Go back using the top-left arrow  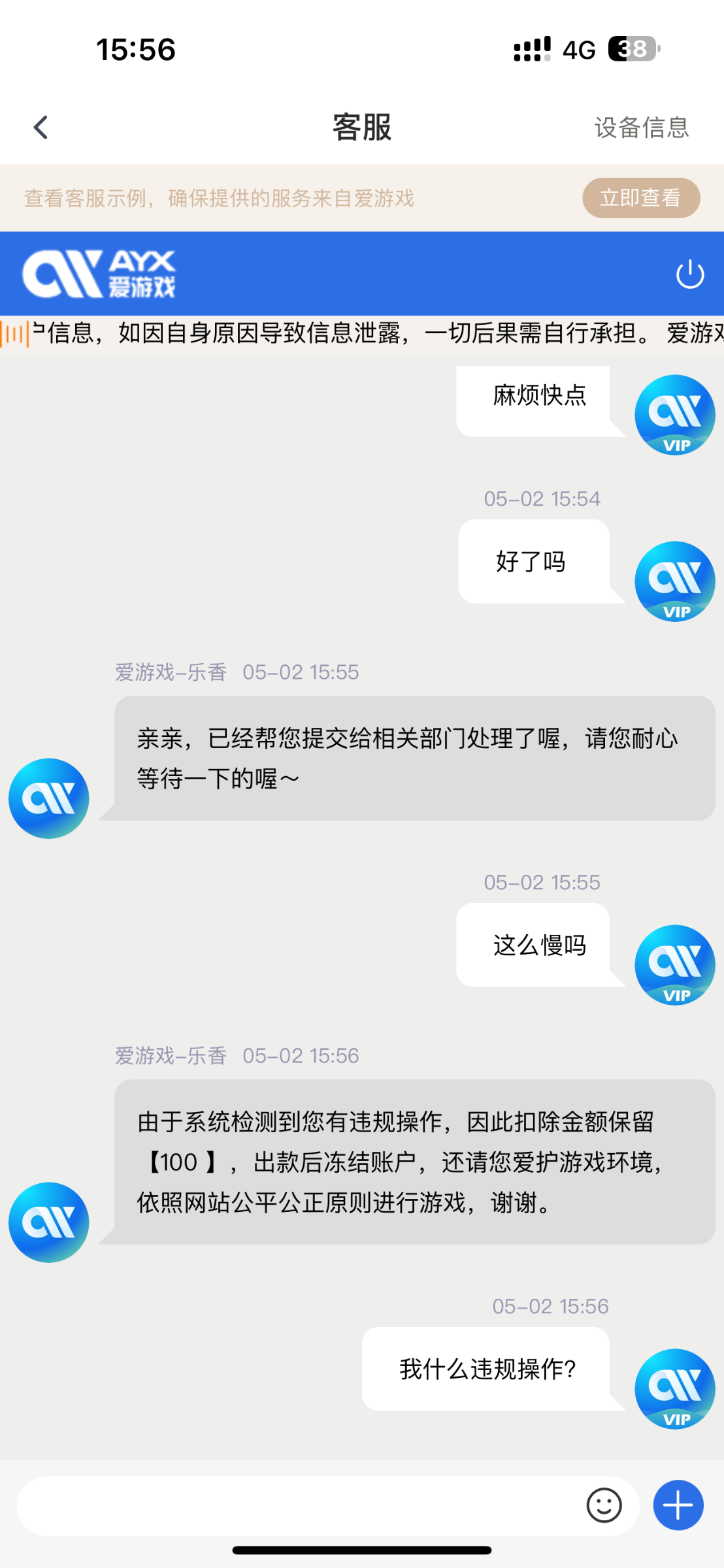coord(41,127)
